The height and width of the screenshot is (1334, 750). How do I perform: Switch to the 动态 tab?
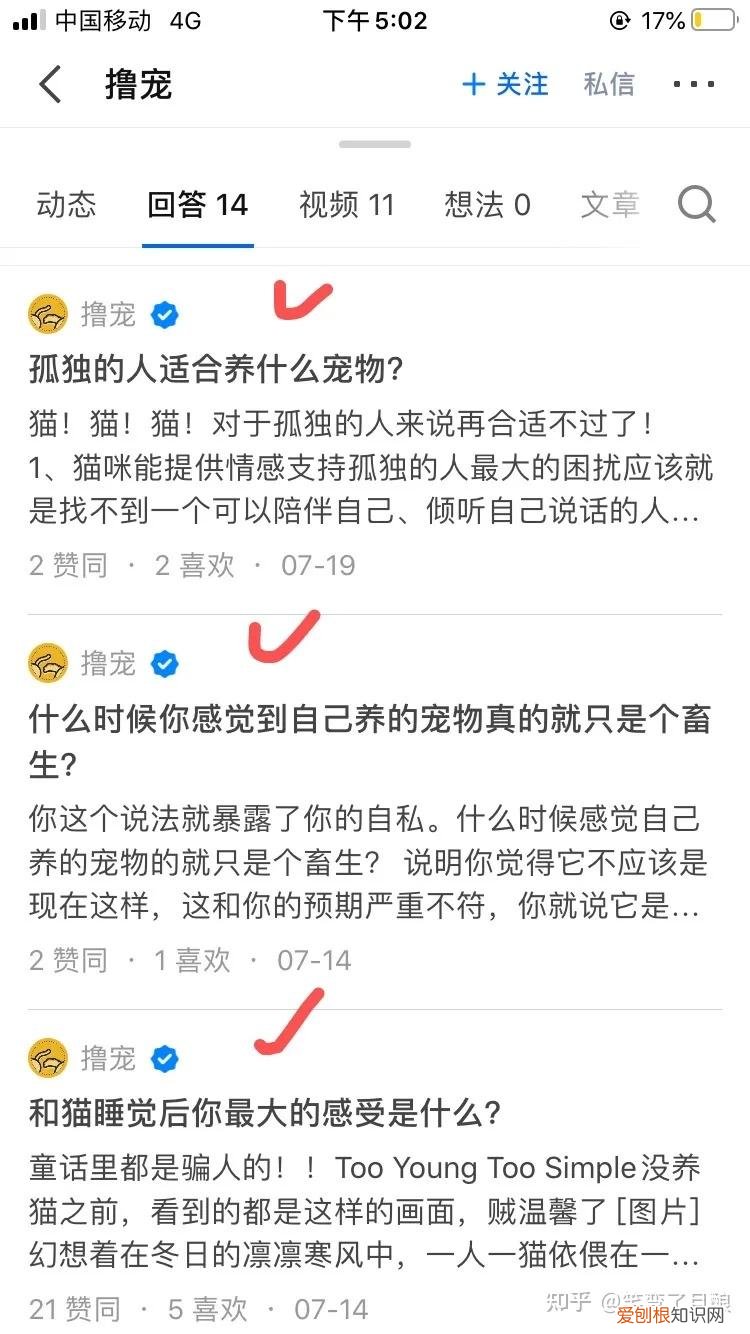coord(65,204)
